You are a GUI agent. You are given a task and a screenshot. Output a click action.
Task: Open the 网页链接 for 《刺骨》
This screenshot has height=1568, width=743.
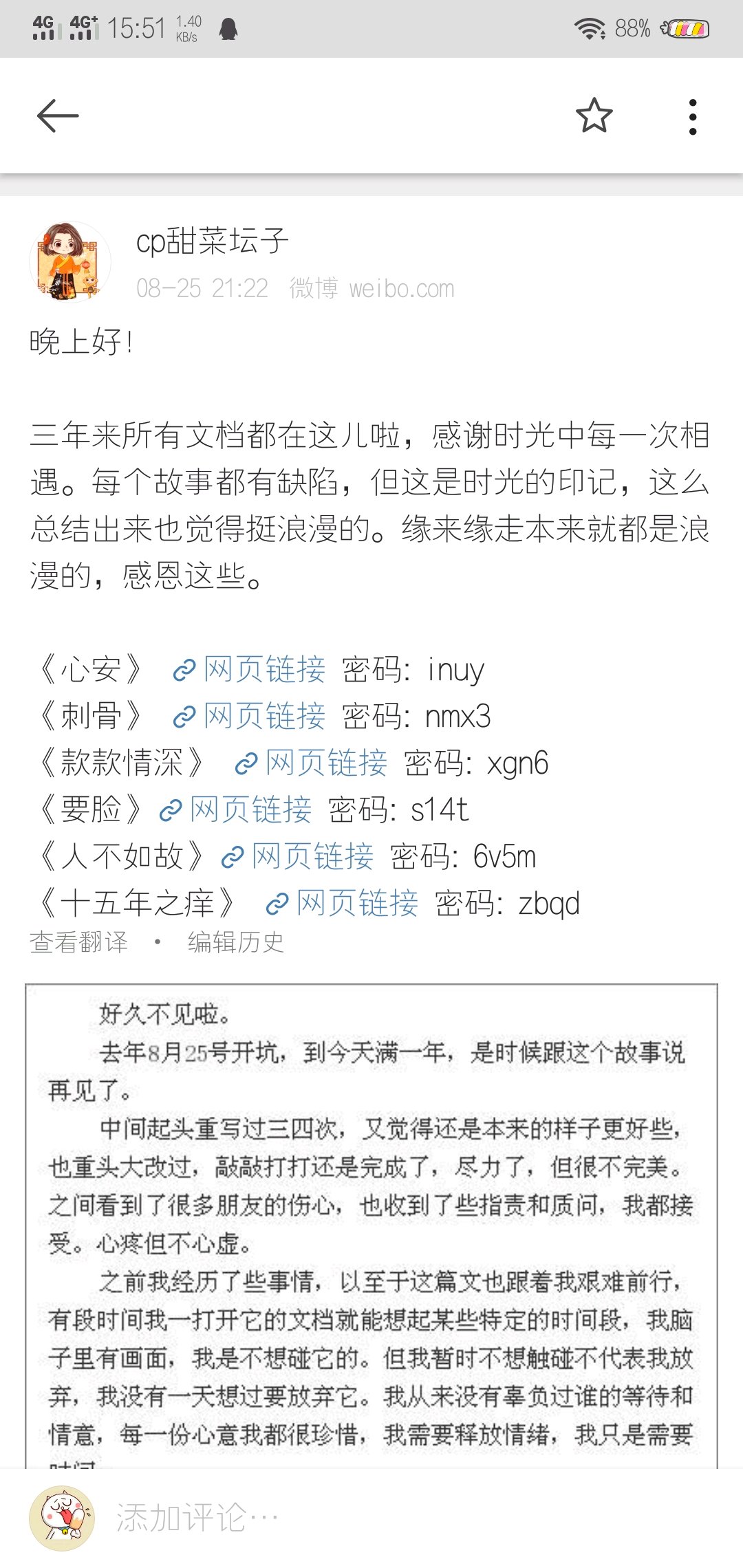[249, 717]
